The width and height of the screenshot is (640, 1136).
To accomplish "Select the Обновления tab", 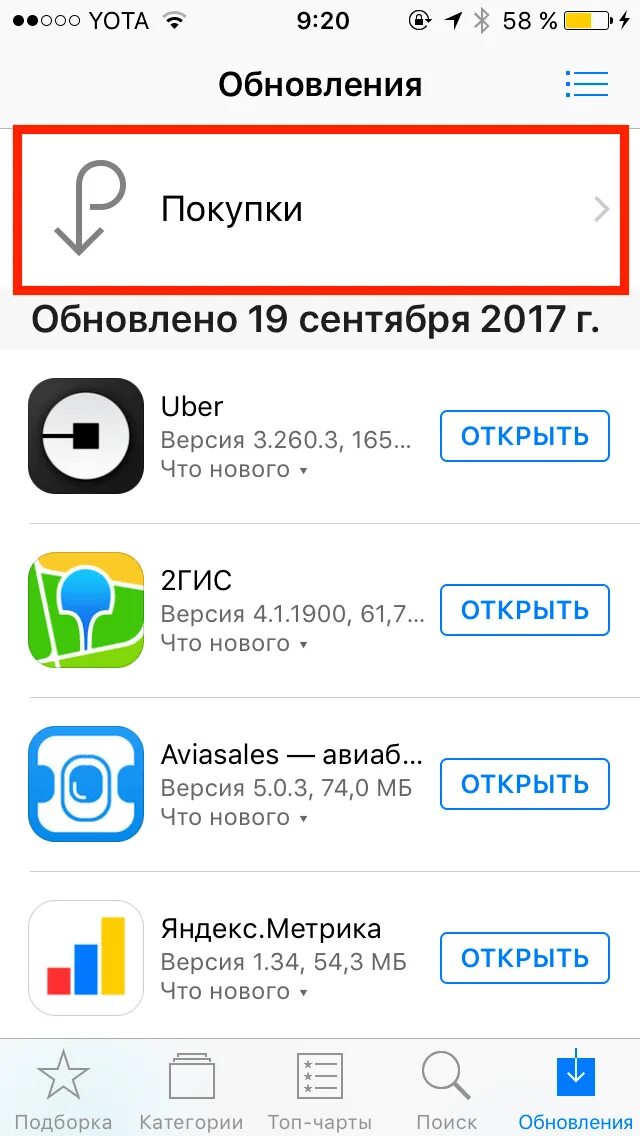I will (x=575, y=1090).
